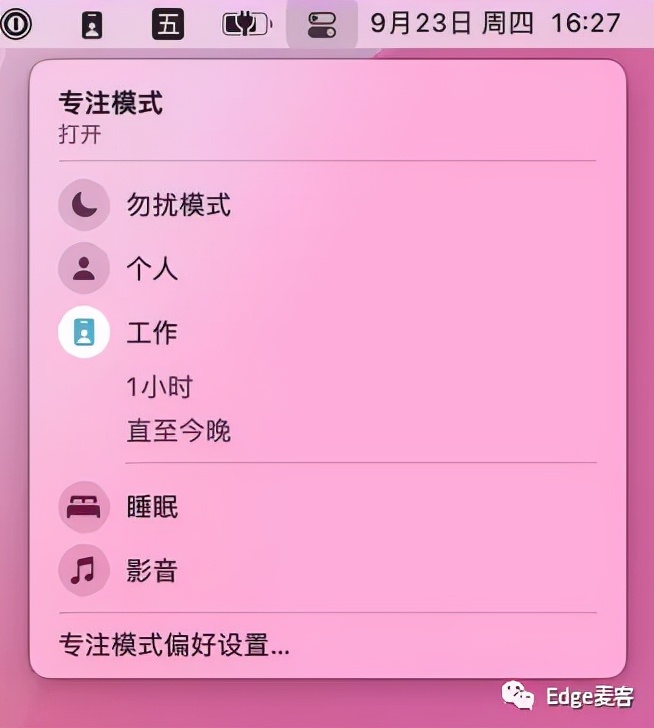Open the work focus status icon

click(x=92, y=24)
